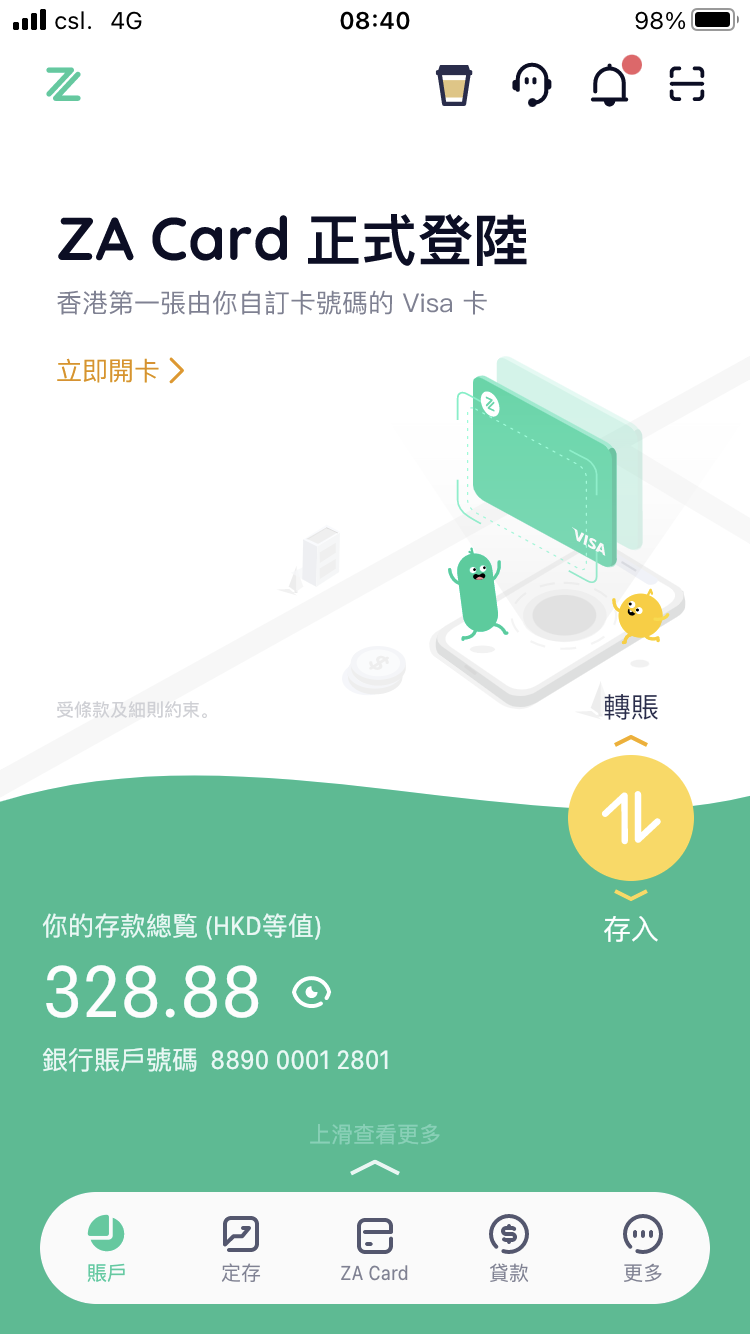This screenshot has height=1334, width=750.
Task: Expand the 轉賬 transfer chevron
Action: [x=631, y=742]
